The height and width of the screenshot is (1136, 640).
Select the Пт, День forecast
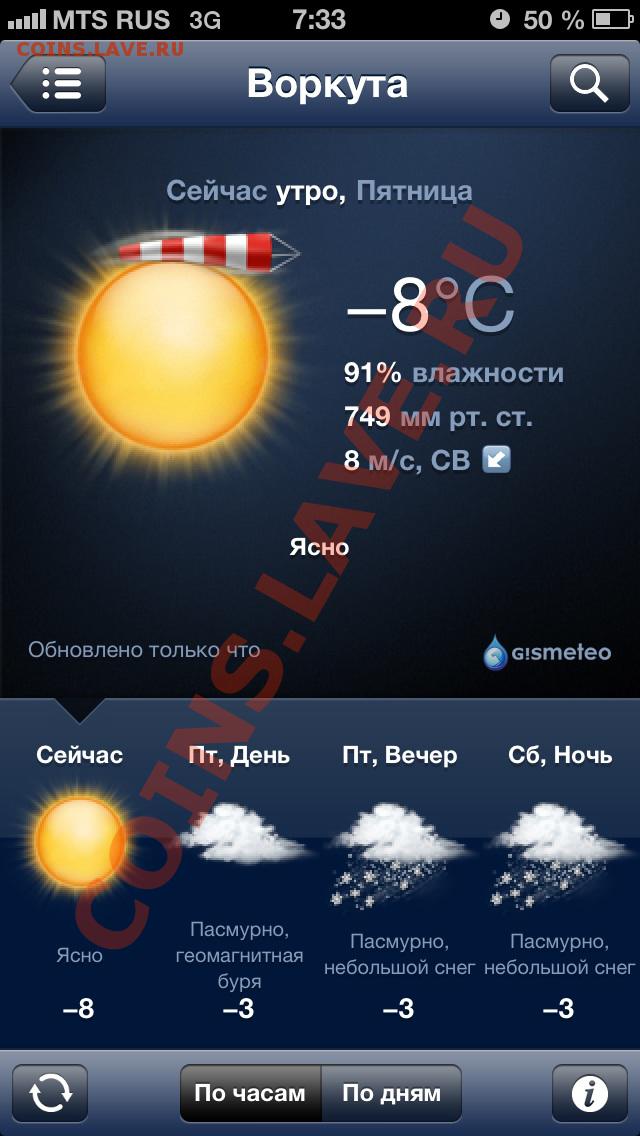click(x=239, y=882)
